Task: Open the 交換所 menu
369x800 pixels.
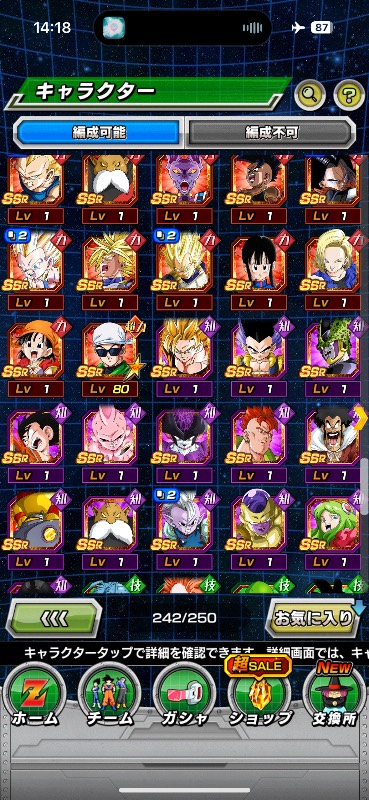Action: 334,695
